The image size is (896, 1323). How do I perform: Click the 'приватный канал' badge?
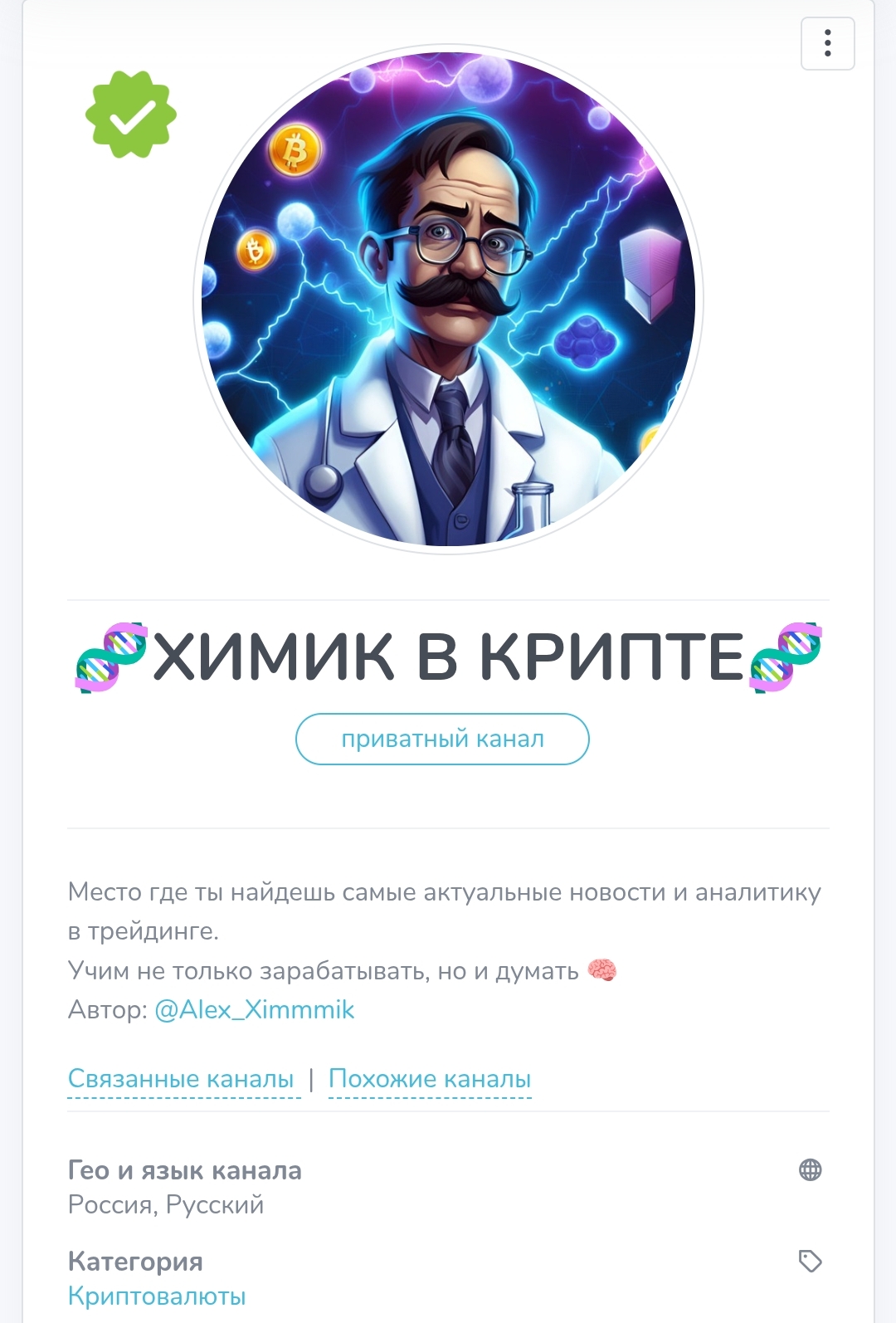(x=442, y=739)
